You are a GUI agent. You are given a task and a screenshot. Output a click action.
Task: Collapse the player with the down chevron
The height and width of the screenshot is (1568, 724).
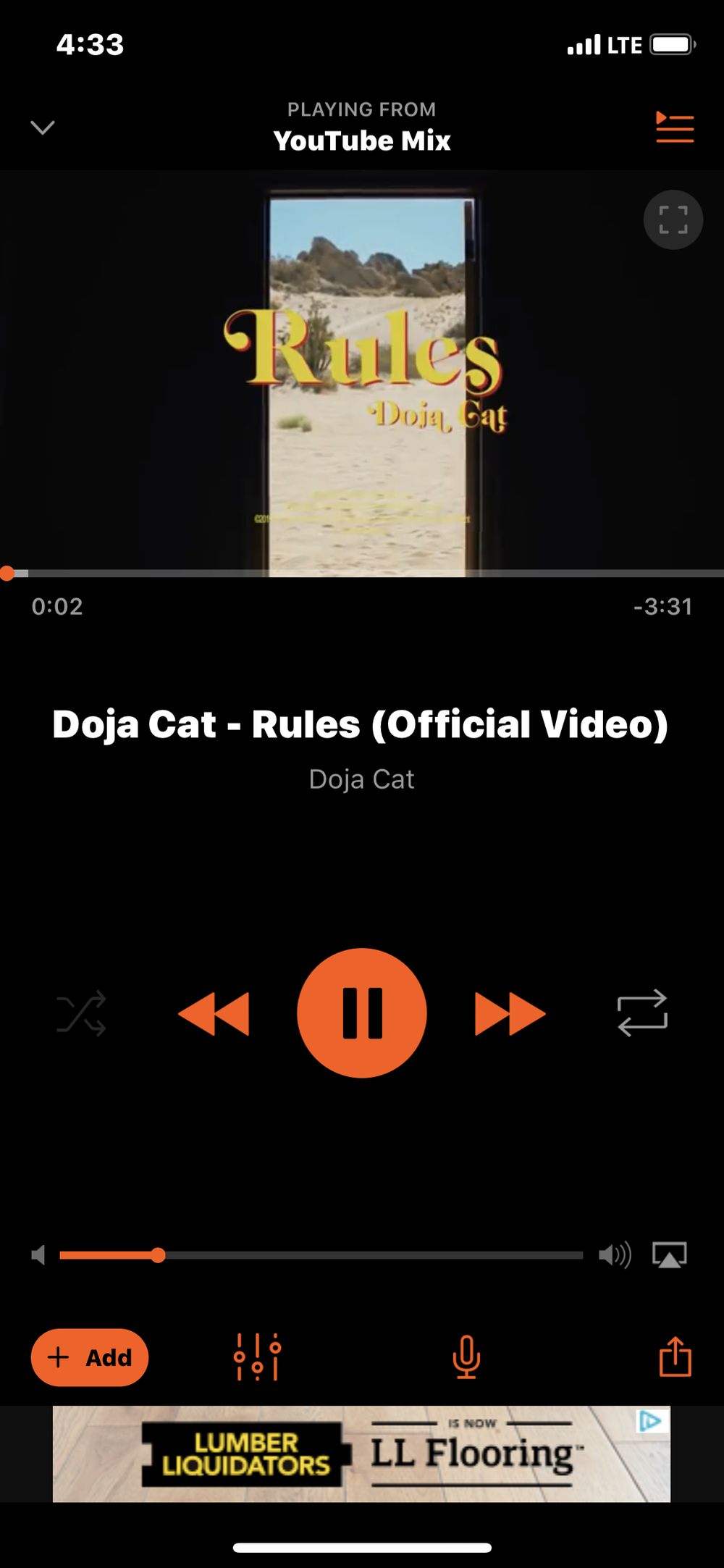[43, 128]
